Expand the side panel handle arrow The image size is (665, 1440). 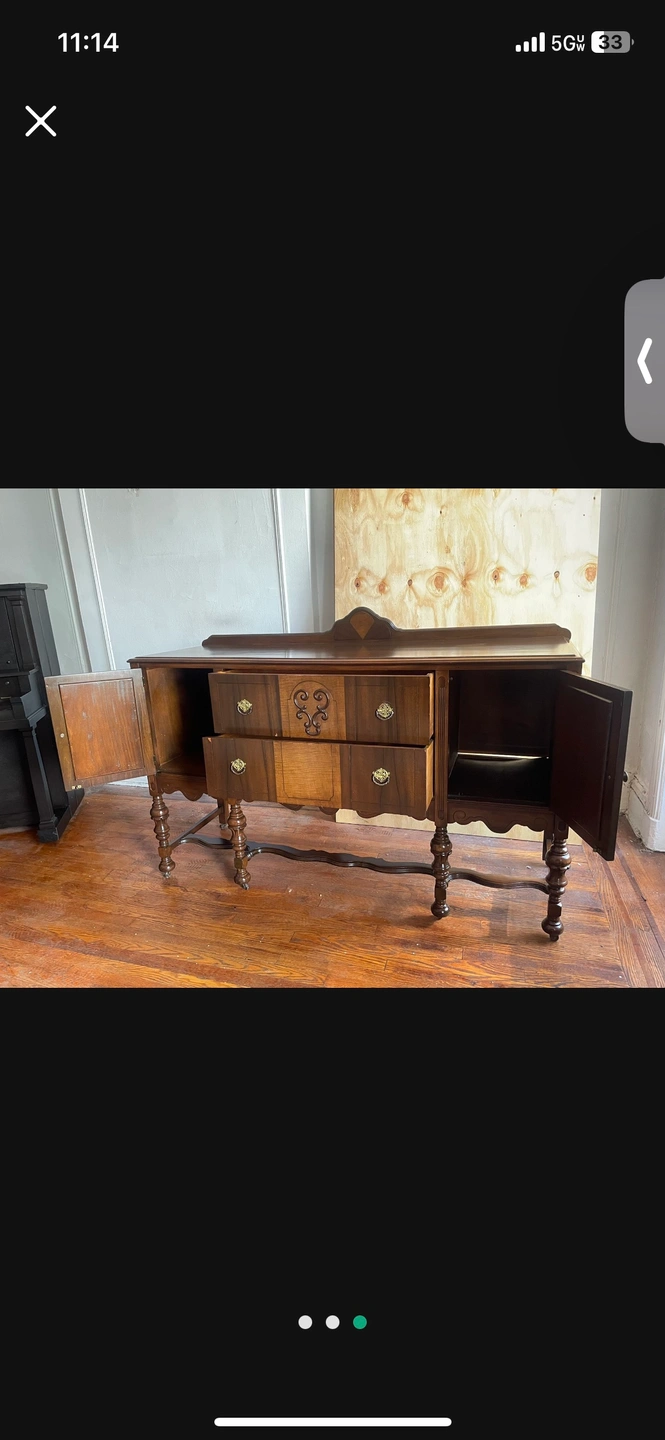tap(645, 361)
